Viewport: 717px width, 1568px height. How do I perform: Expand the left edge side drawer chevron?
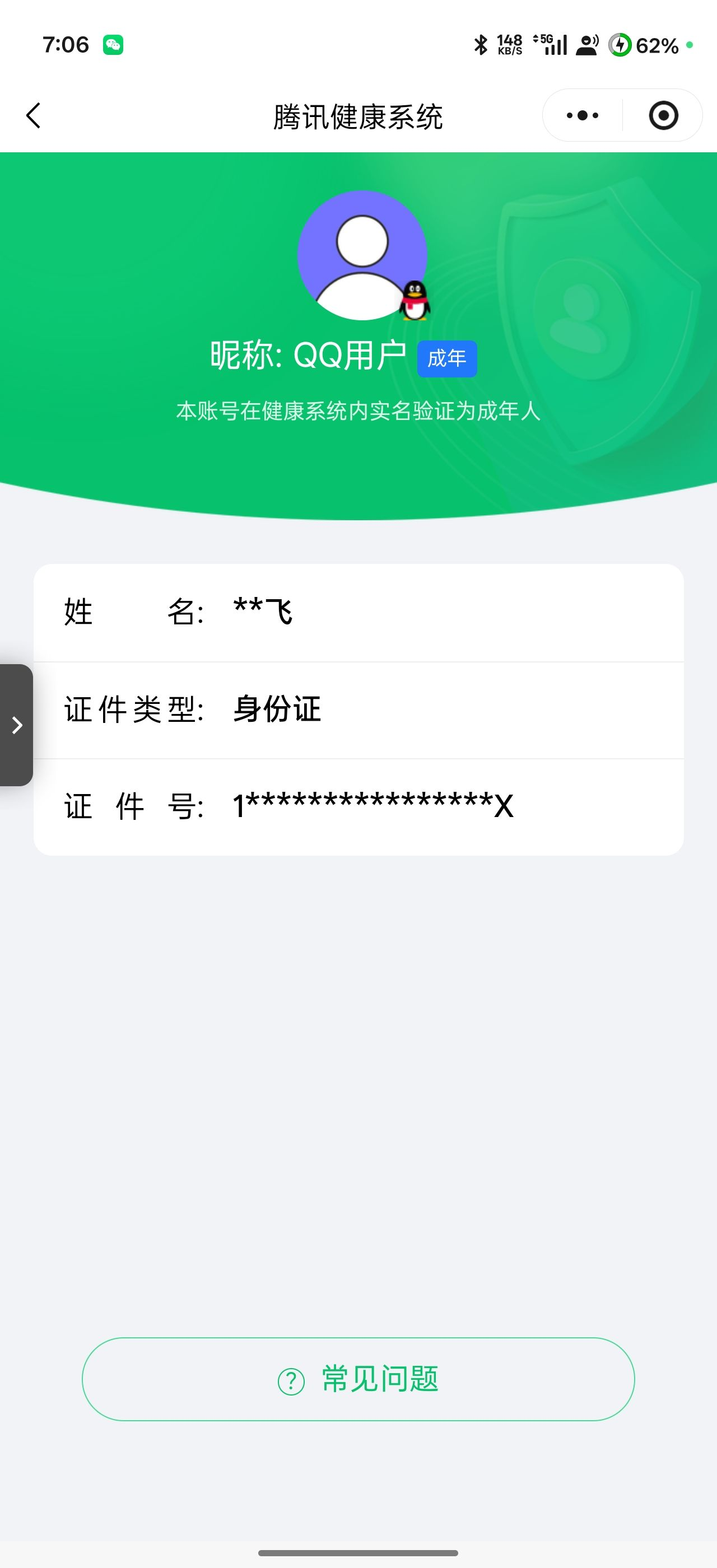(16, 726)
